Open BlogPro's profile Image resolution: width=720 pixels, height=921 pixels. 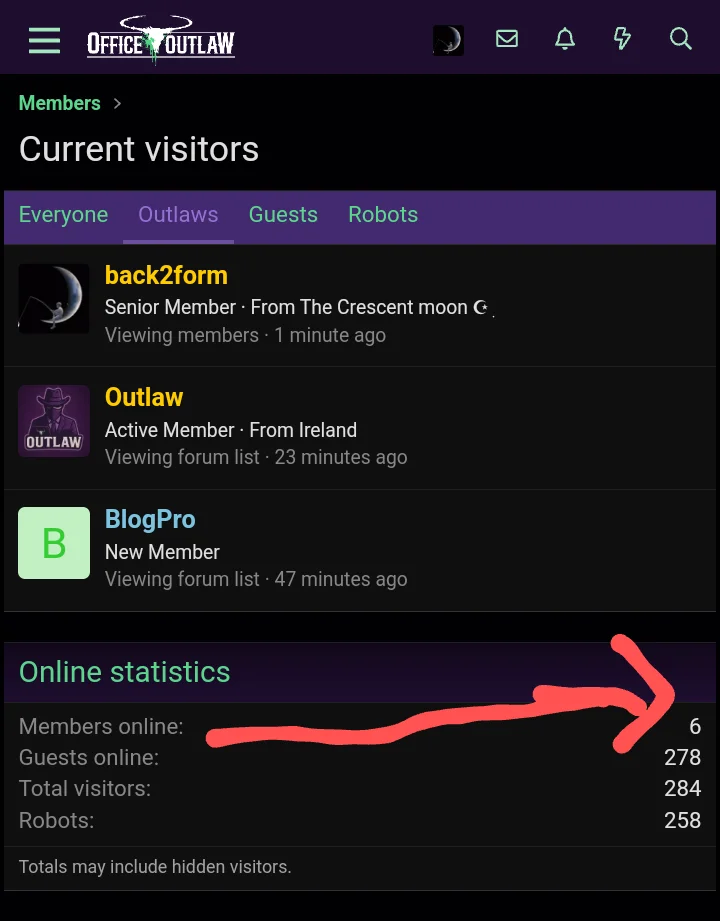click(x=150, y=520)
